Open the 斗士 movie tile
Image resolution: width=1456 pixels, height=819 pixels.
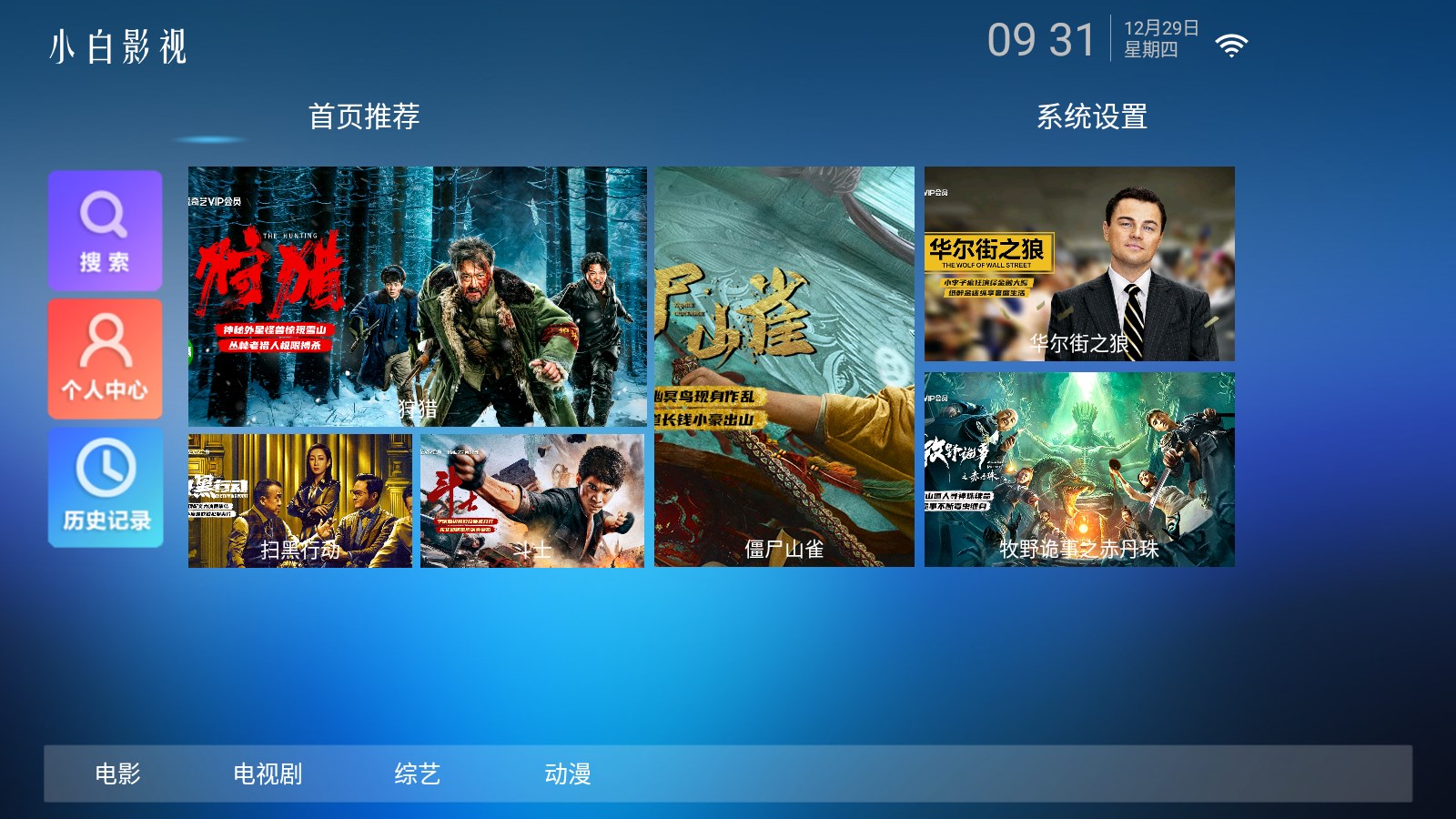tap(531, 500)
